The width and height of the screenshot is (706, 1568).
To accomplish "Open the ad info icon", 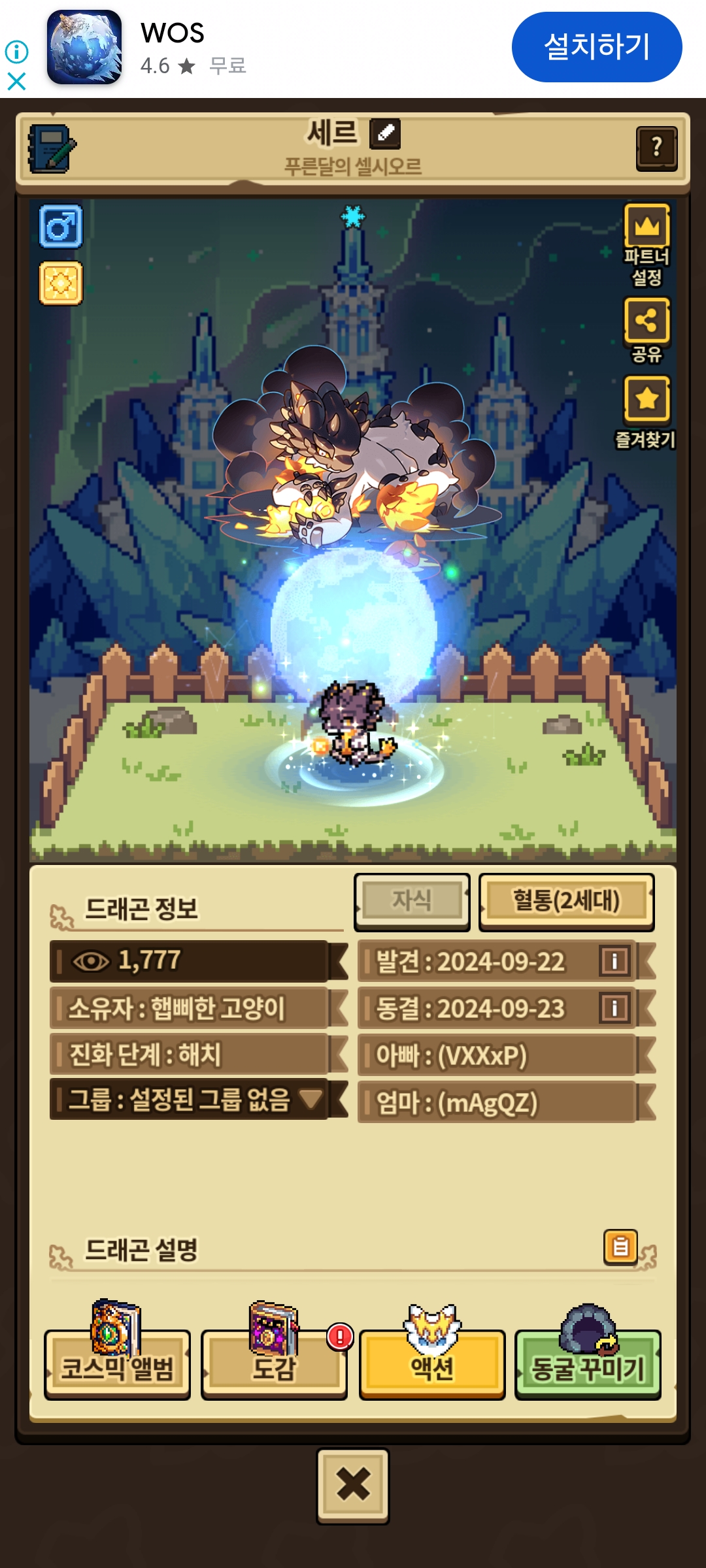I will point(16,52).
